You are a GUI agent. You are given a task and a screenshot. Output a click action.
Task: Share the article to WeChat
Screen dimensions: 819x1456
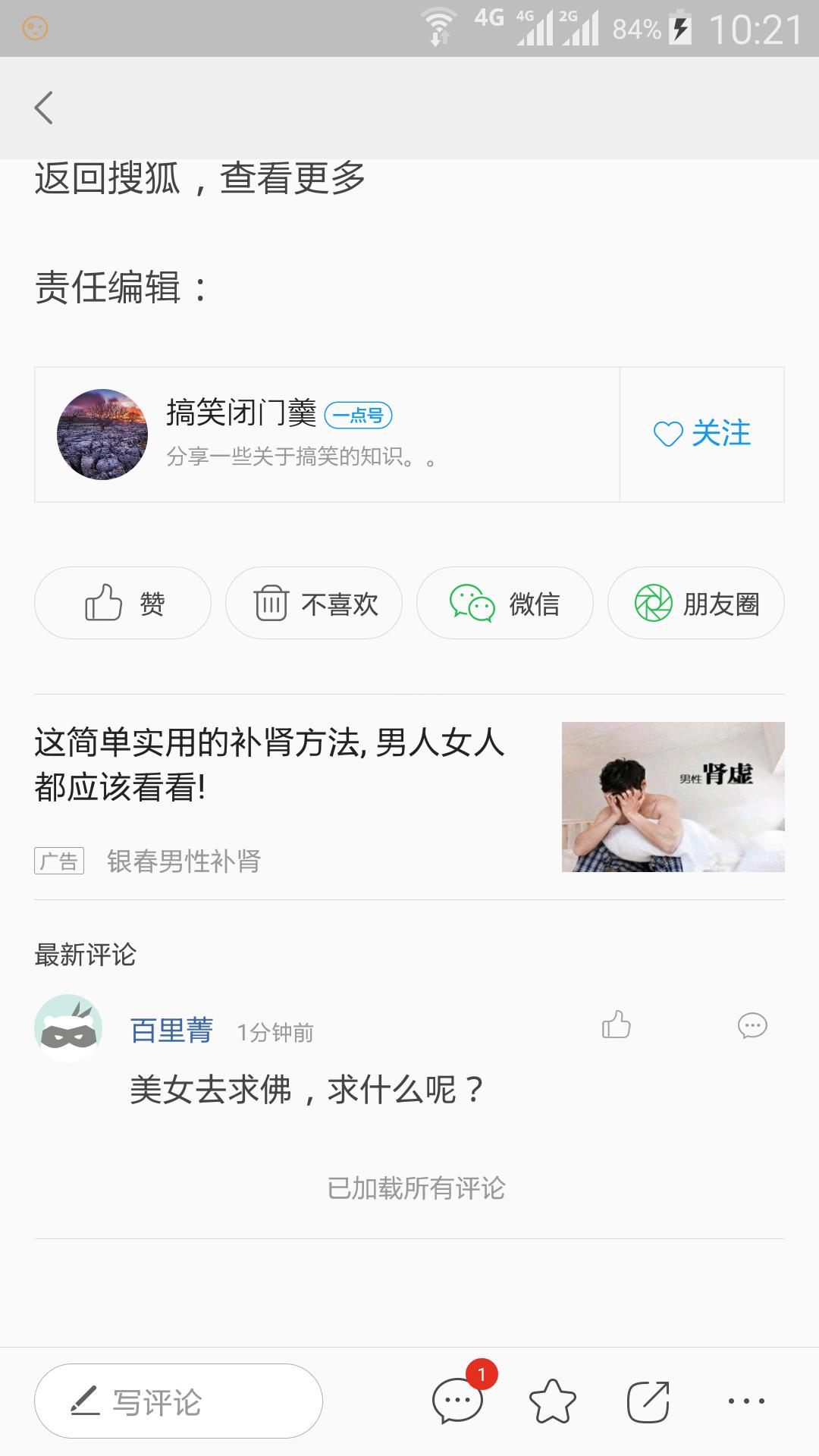coord(504,603)
